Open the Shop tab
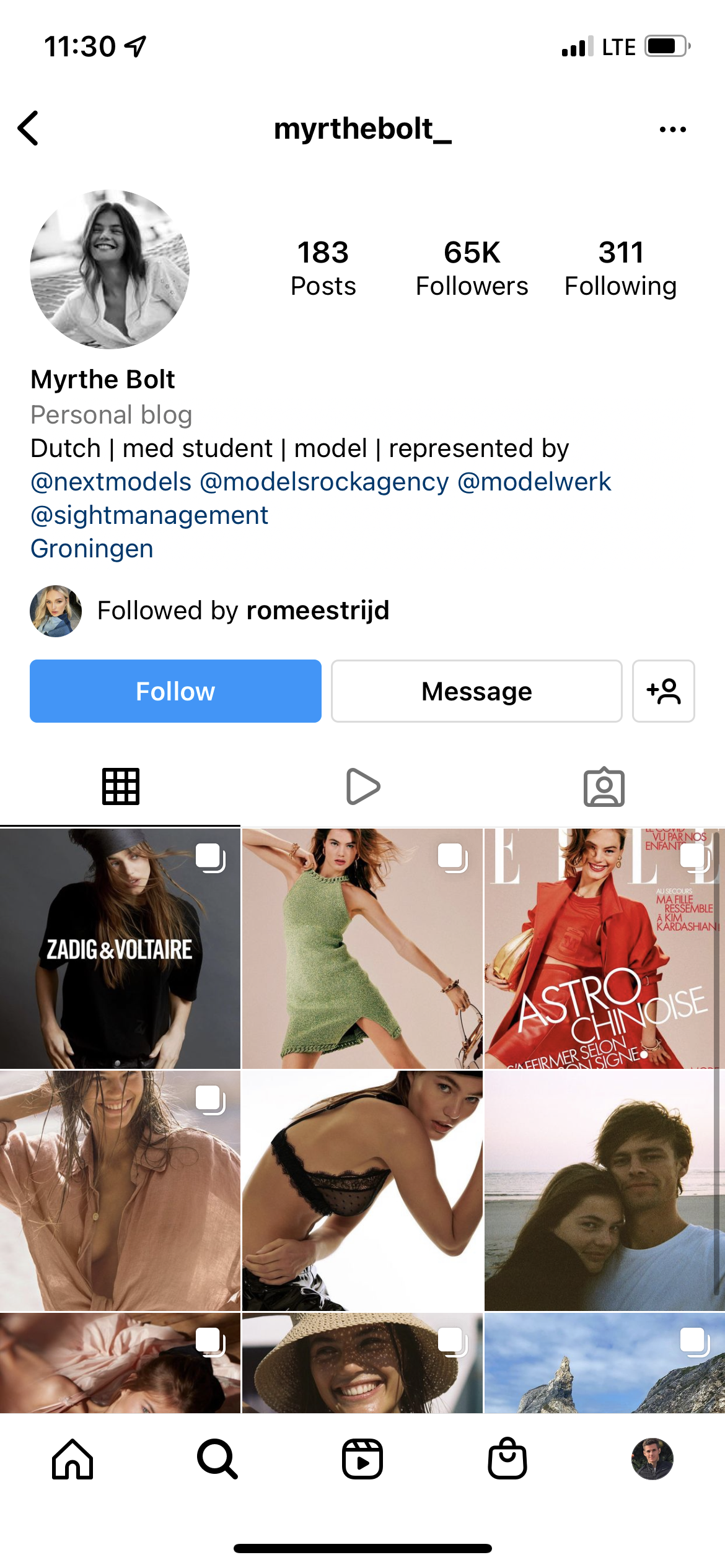This screenshot has height=1568, width=725. tap(507, 1459)
